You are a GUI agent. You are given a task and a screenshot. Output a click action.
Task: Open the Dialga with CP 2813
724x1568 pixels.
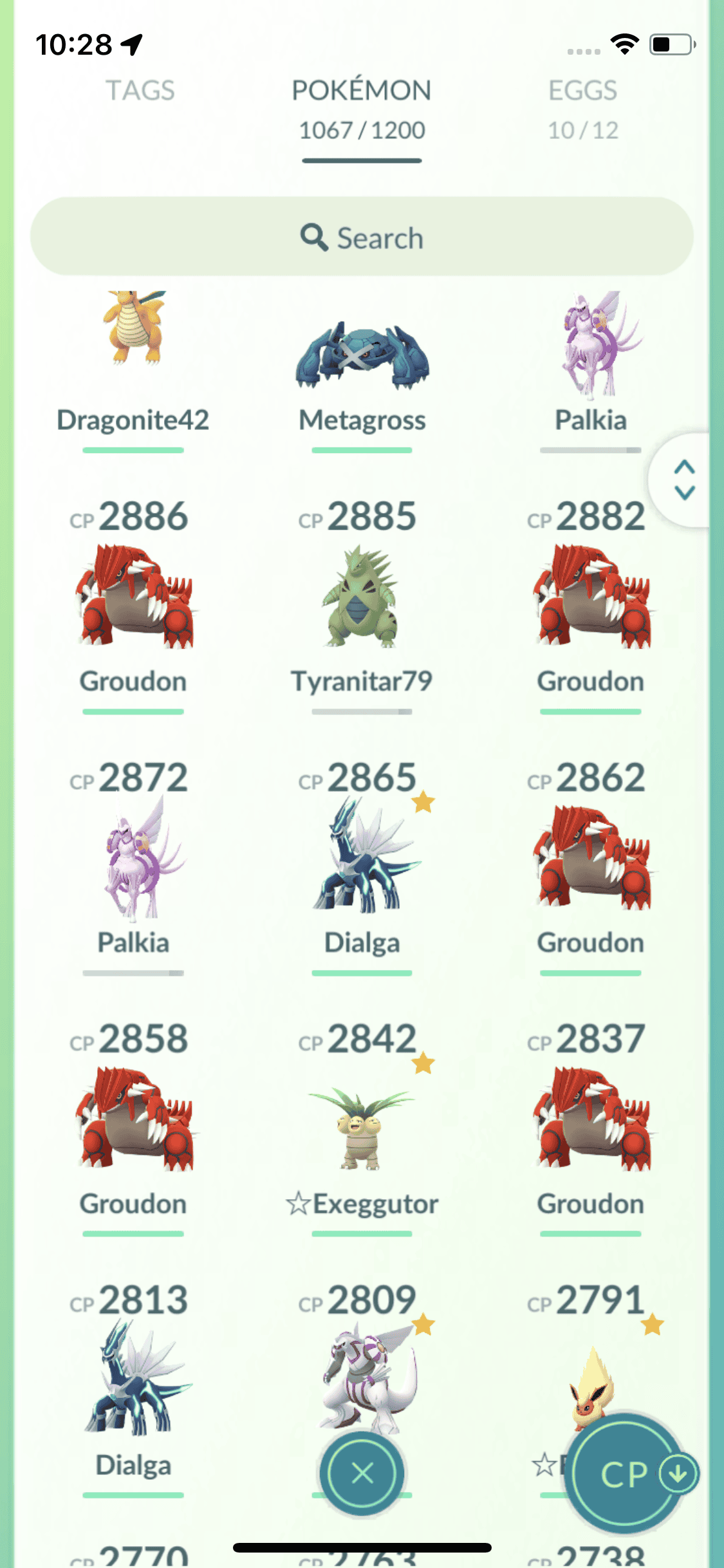click(133, 1381)
